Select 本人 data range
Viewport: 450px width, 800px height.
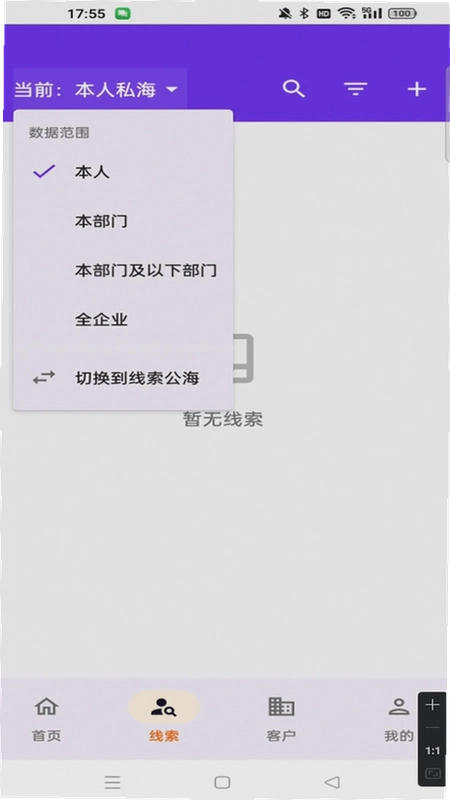[123, 172]
